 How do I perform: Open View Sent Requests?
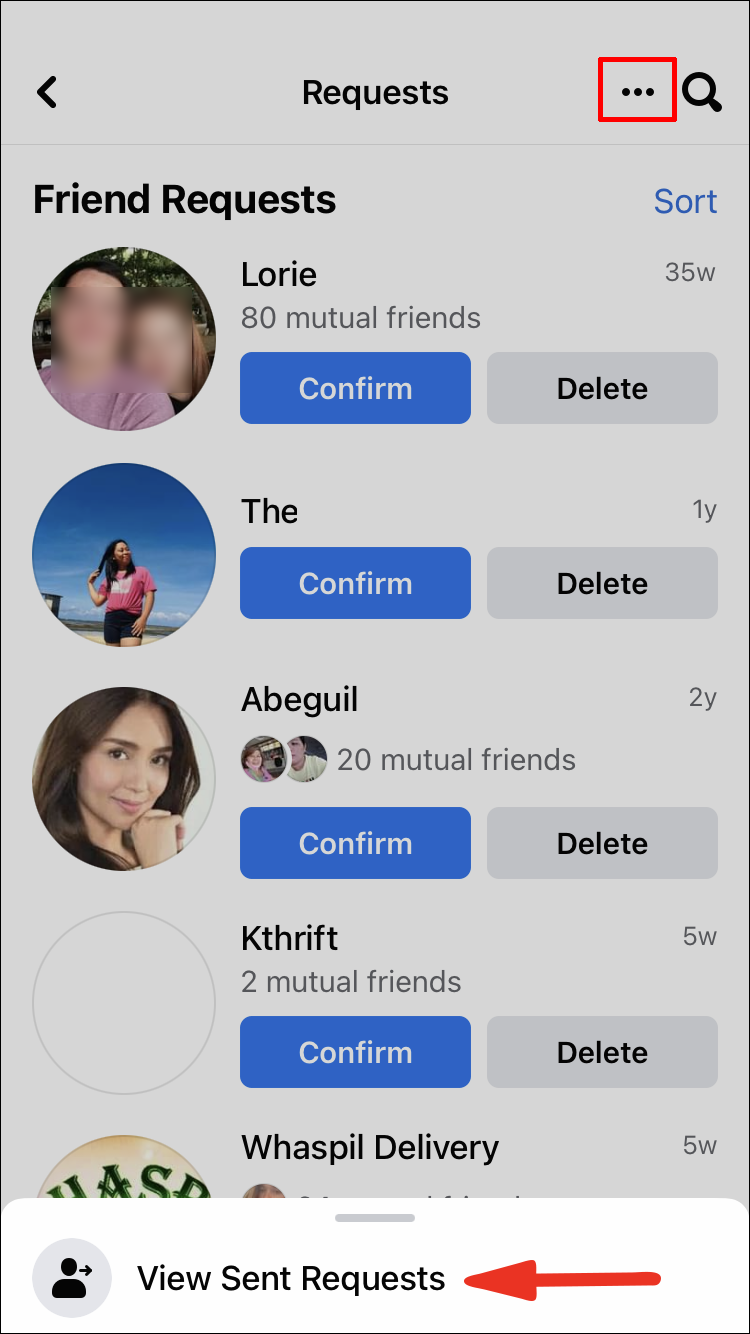tap(290, 1278)
